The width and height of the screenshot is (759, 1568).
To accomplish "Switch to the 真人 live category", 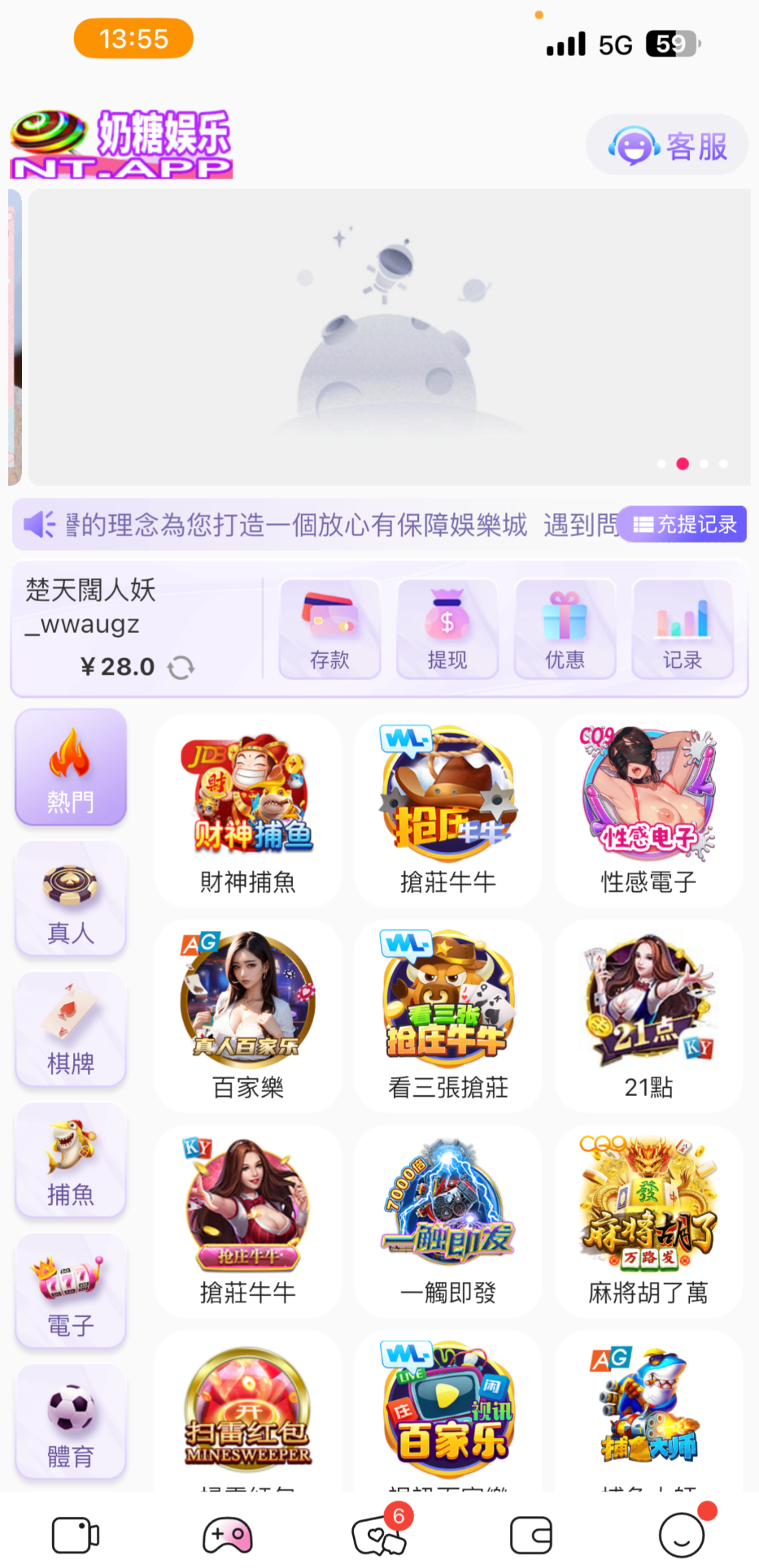I will coord(71,898).
